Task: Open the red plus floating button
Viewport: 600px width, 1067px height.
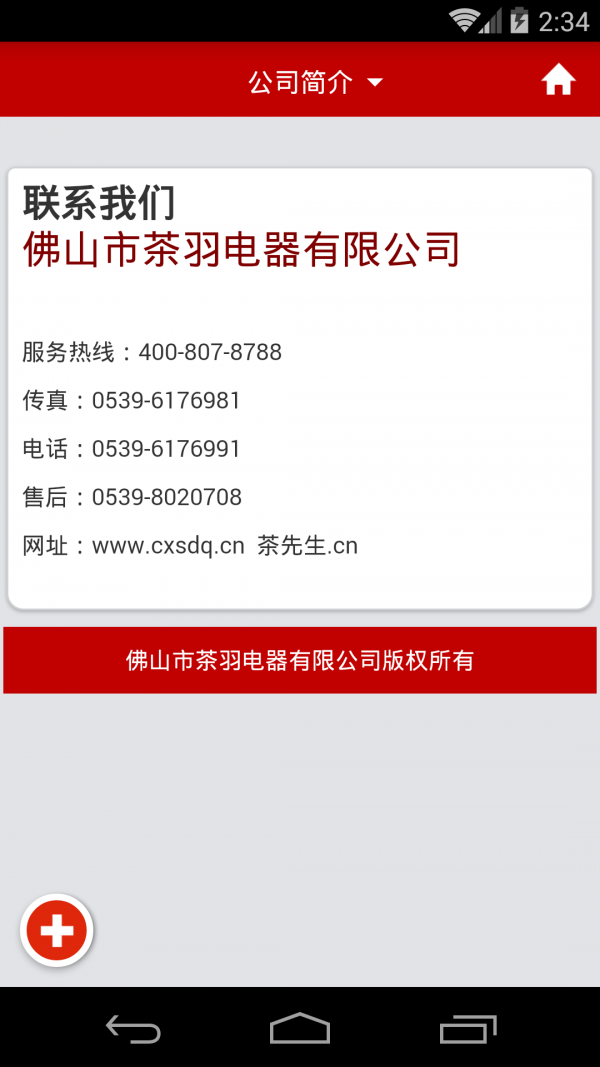Action: pyautogui.click(x=57, y=931)
